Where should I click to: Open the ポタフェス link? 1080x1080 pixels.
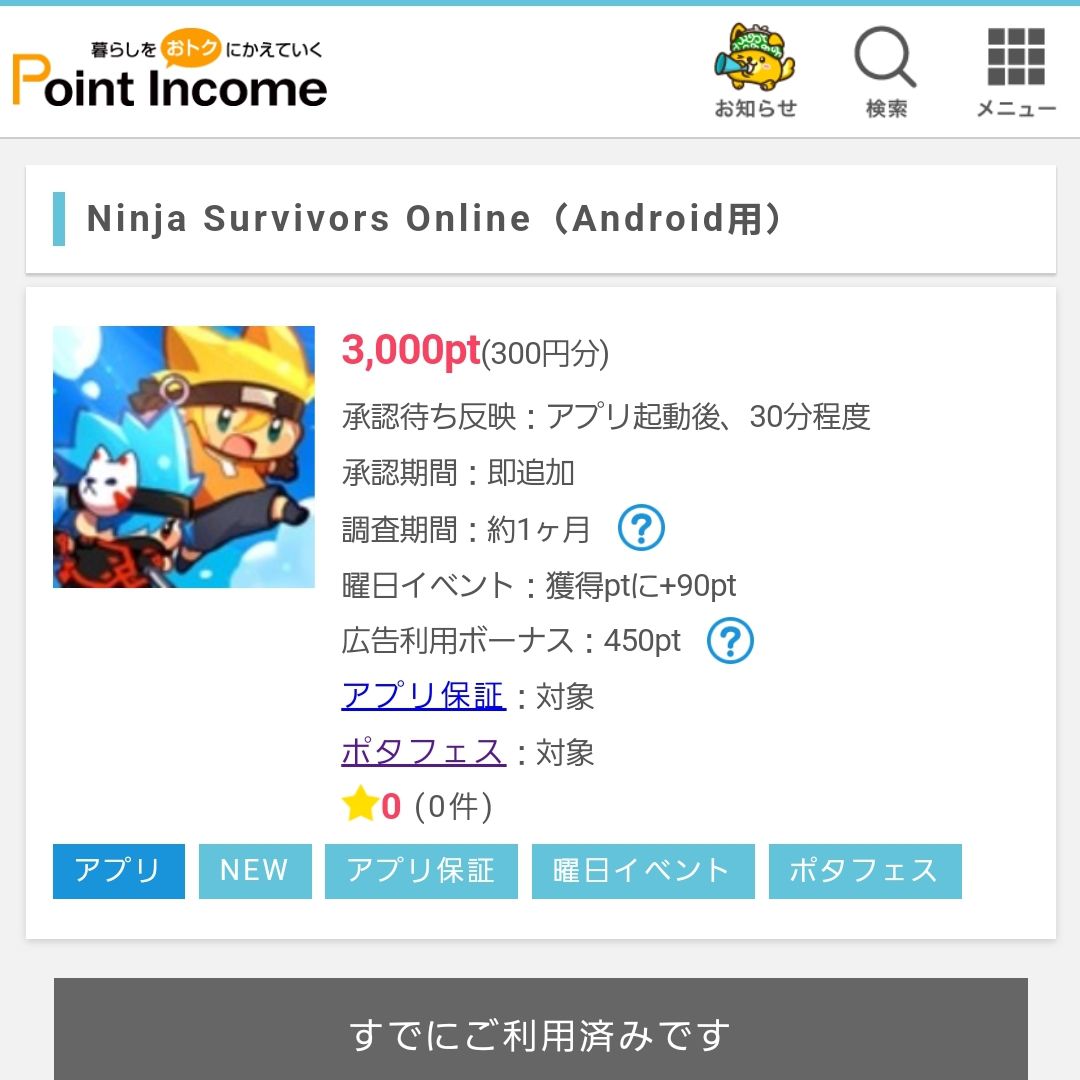pos(423,752)
